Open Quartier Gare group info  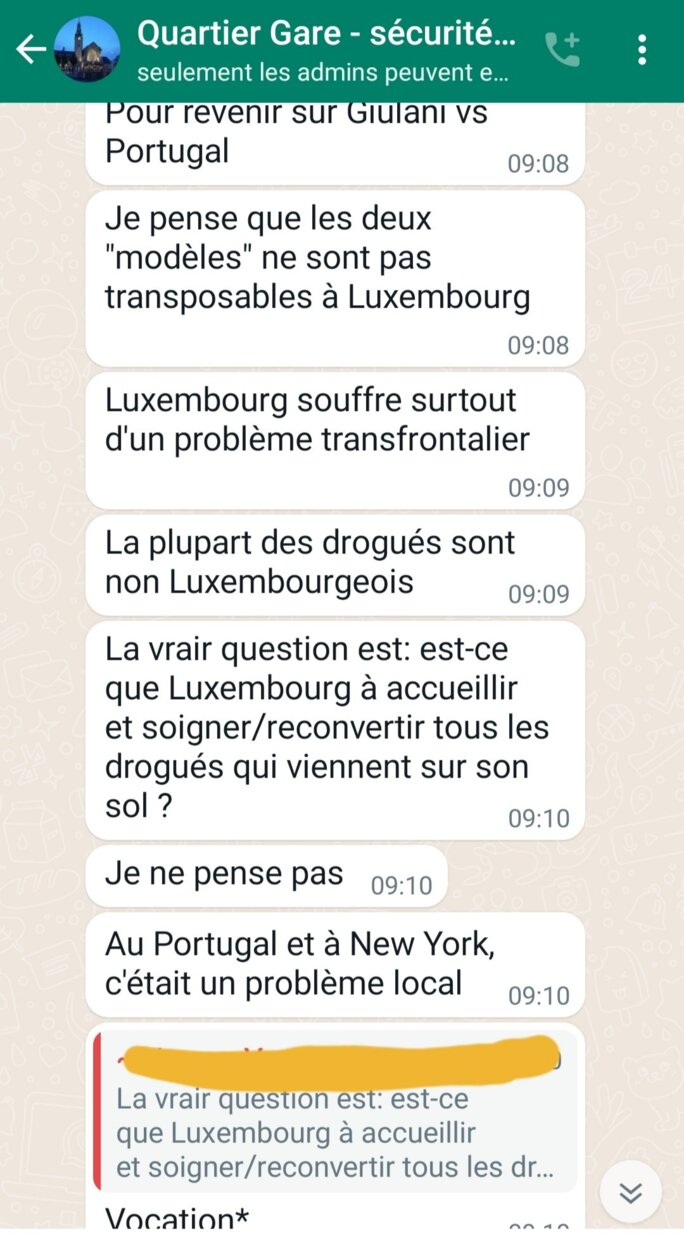click(x=326, y=50)
